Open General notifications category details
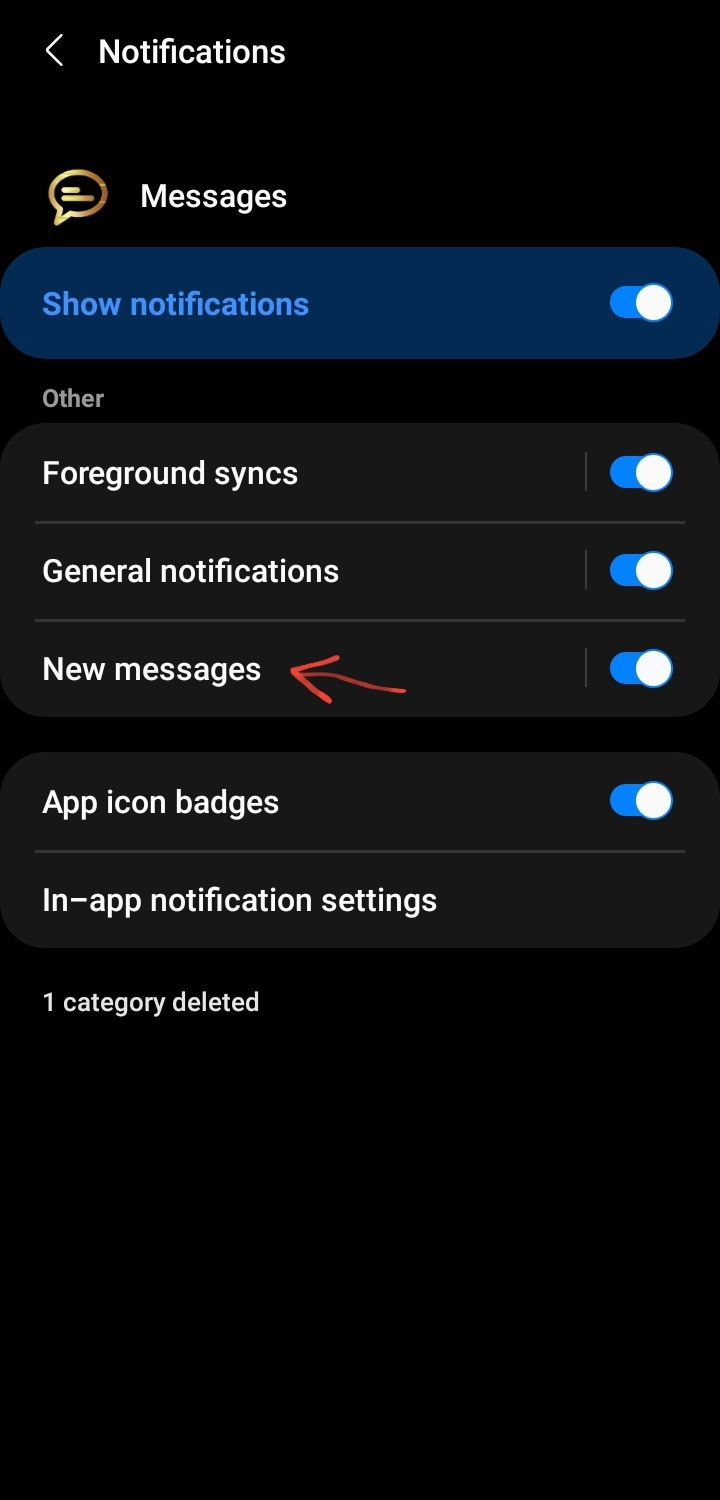720x1500 pixels. [x=190, y=571]
